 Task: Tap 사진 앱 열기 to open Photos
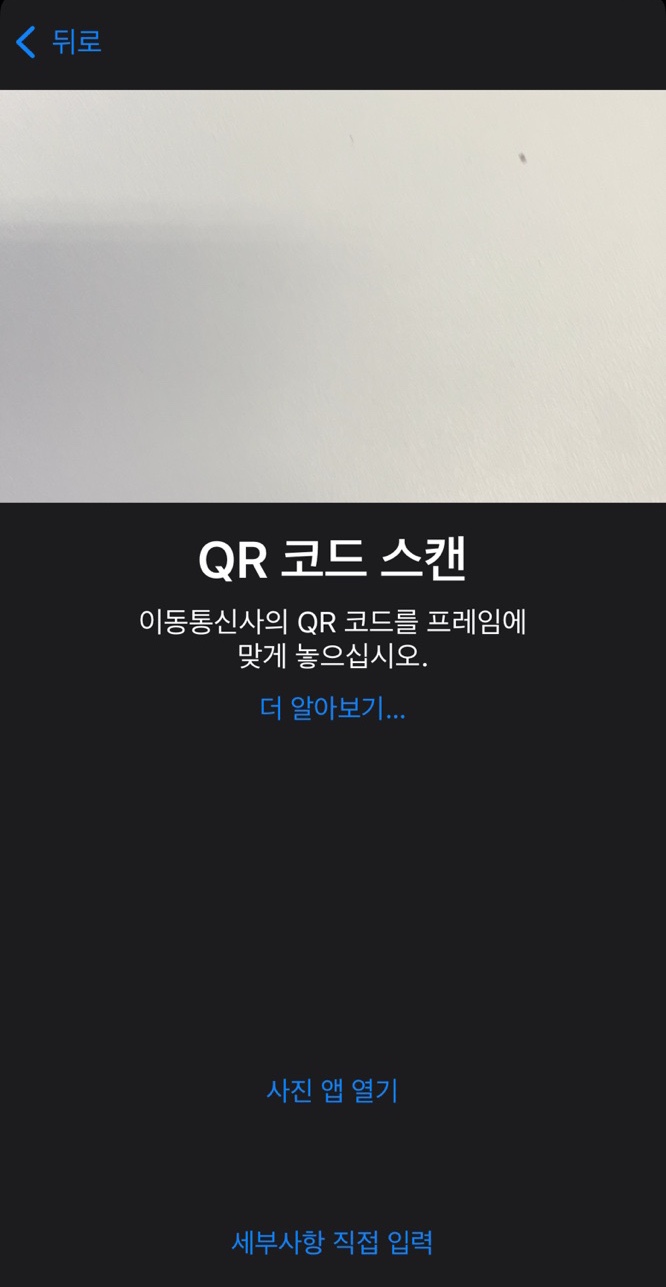pos(332,1090)
